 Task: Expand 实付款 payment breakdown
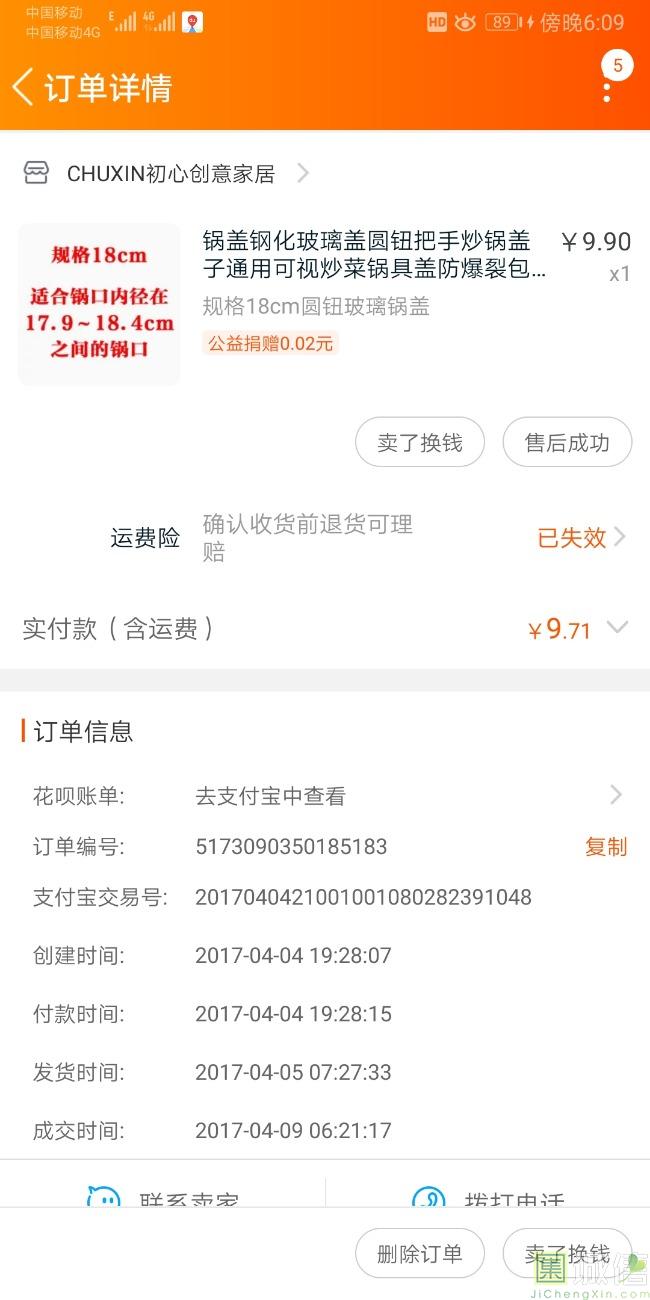[x=617, y=628]
